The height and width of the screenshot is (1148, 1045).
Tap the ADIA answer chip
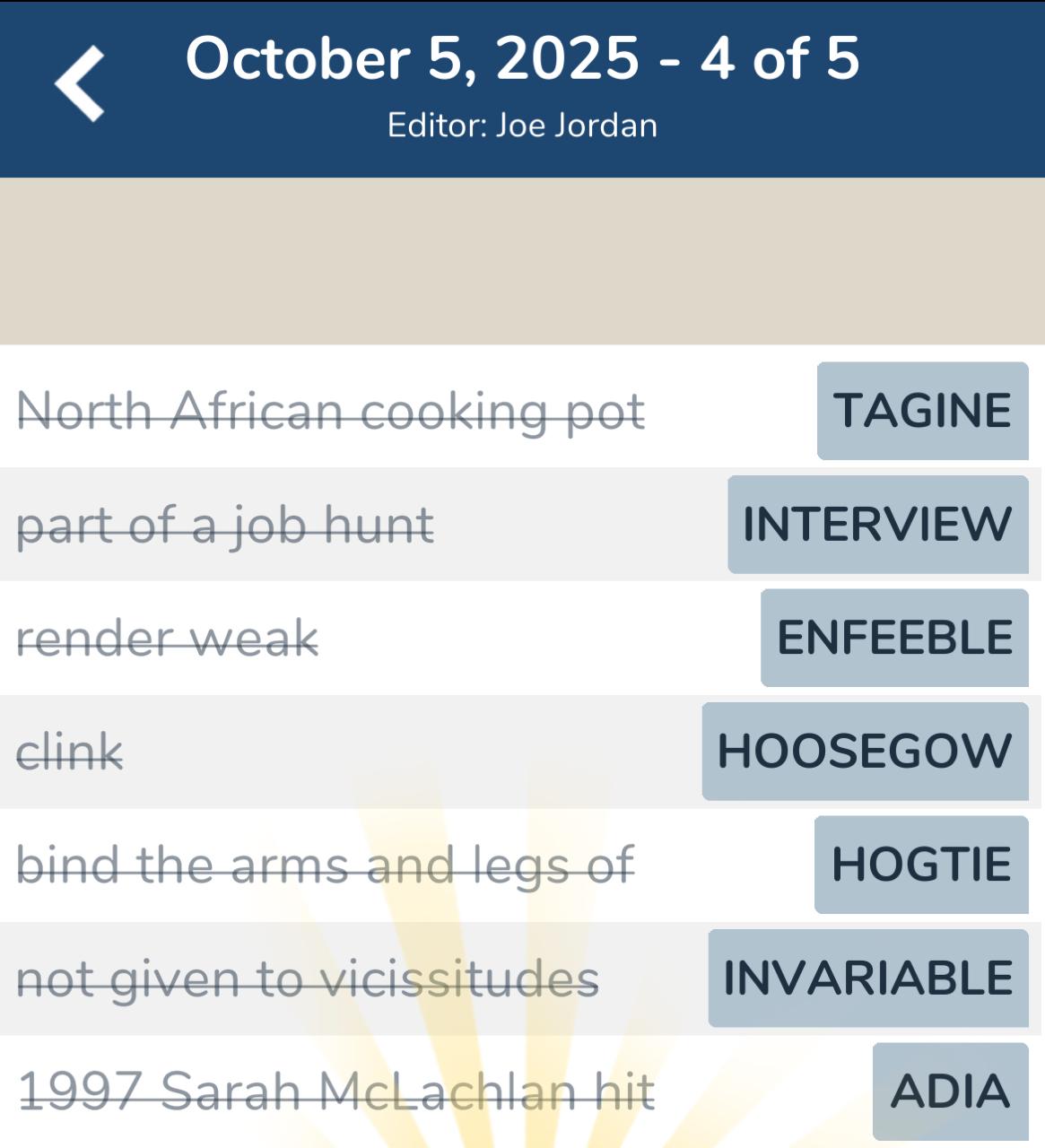point(950,1091)
